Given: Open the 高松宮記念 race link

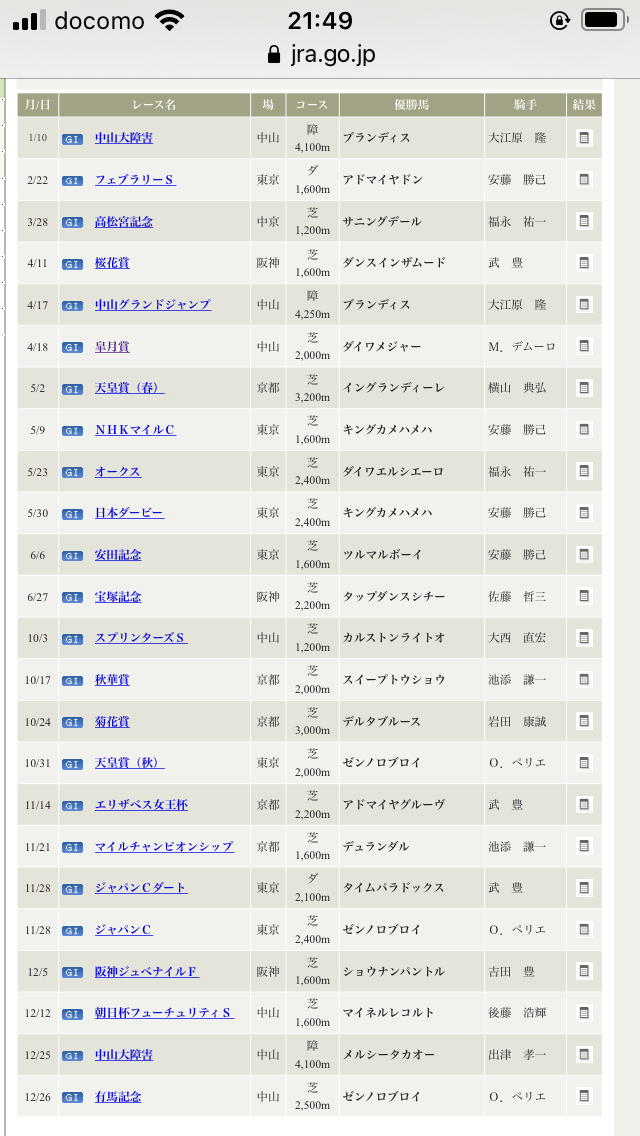Looking at the screenshot, I should click(x=123, y=222).
